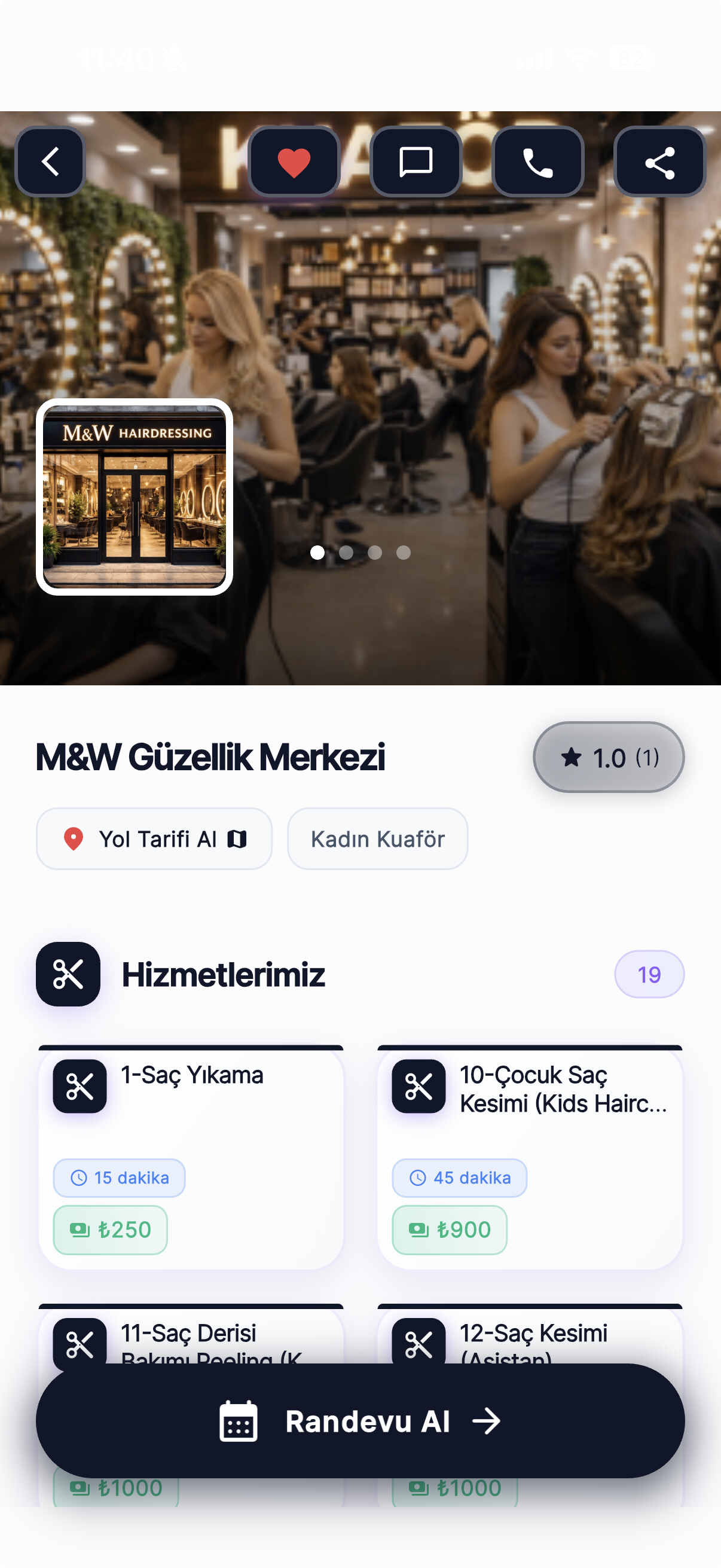
Task: View all 19 services
Action: [649, 975]
